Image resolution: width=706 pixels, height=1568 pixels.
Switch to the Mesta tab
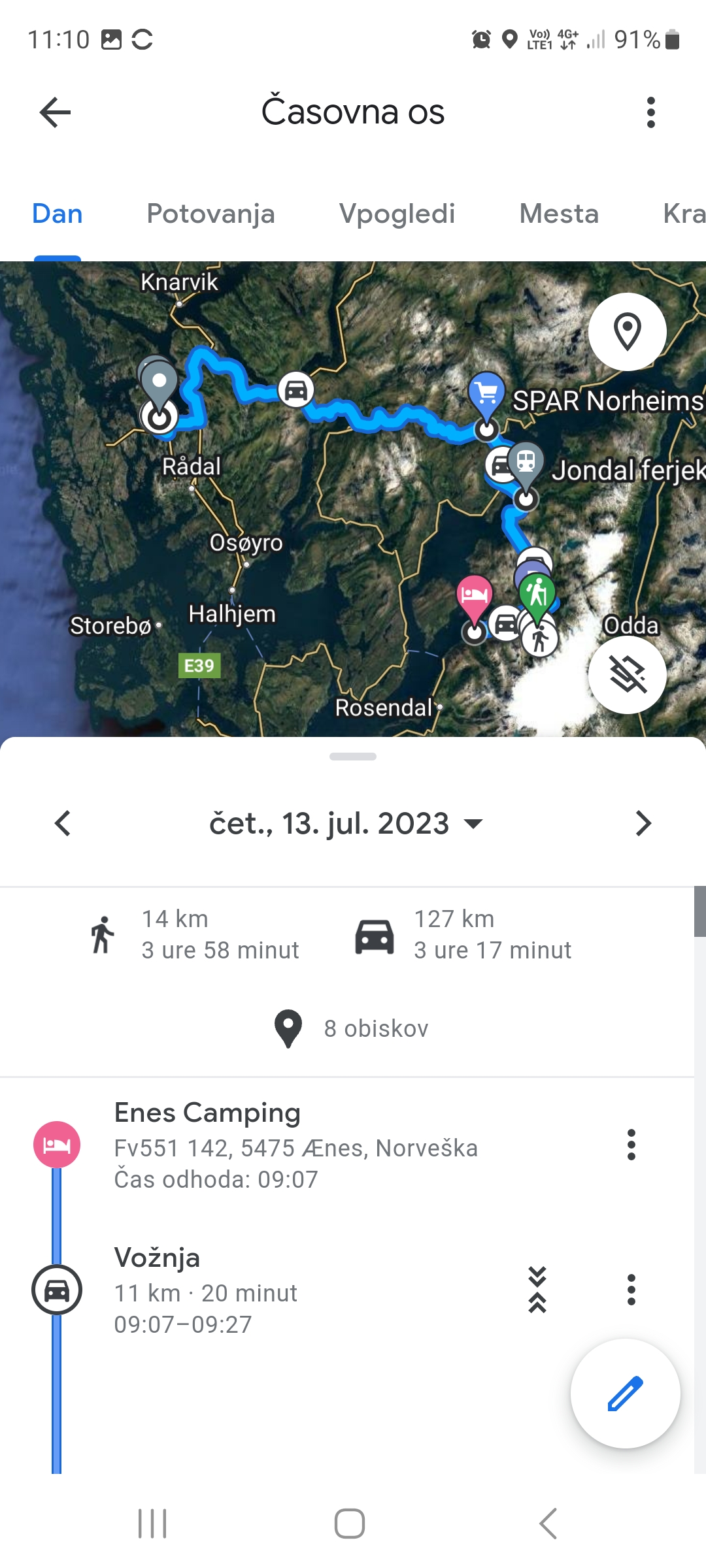pos(559,214)
